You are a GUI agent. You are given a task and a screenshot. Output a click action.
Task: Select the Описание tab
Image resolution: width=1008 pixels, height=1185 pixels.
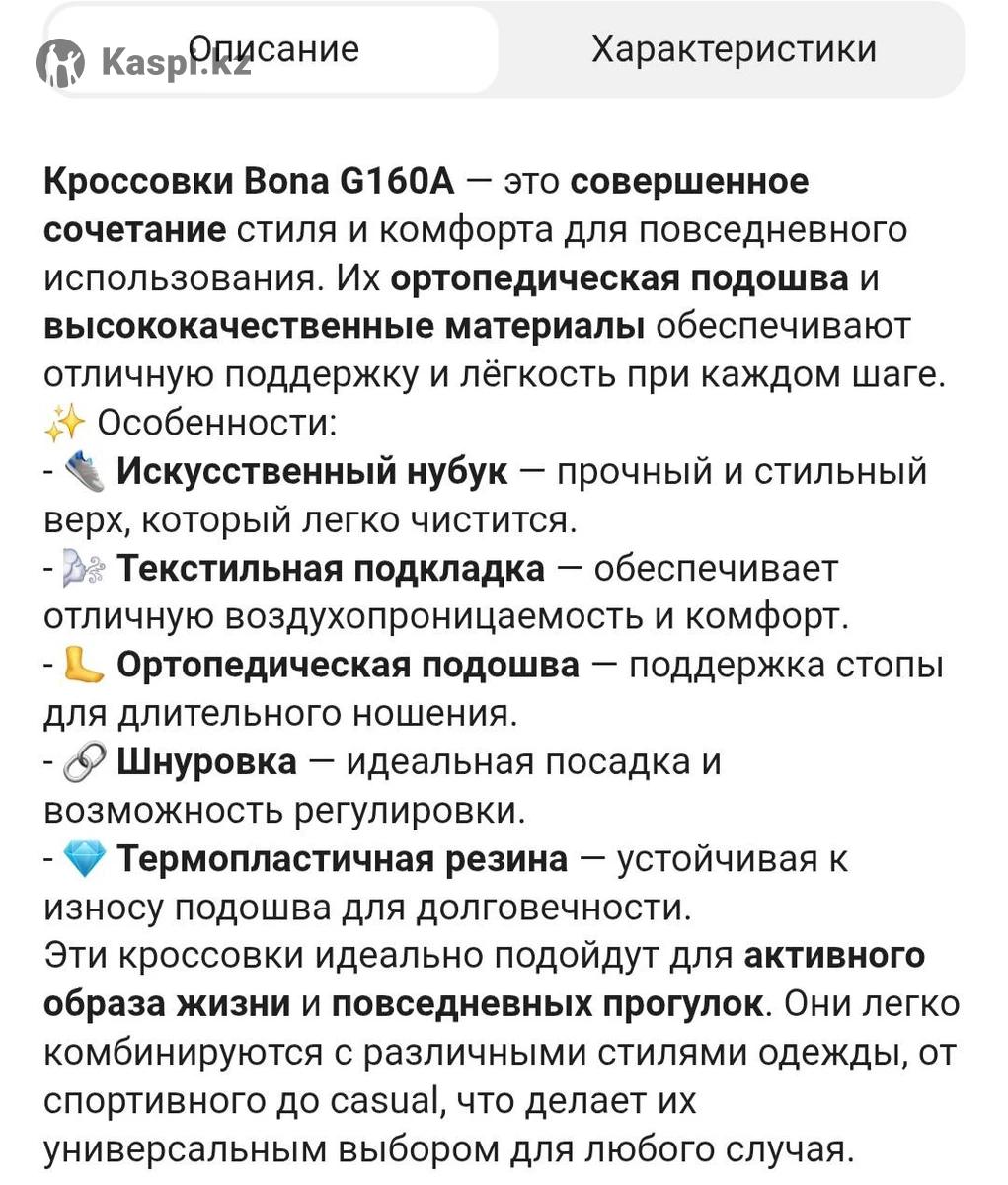[x=273, y=49]
